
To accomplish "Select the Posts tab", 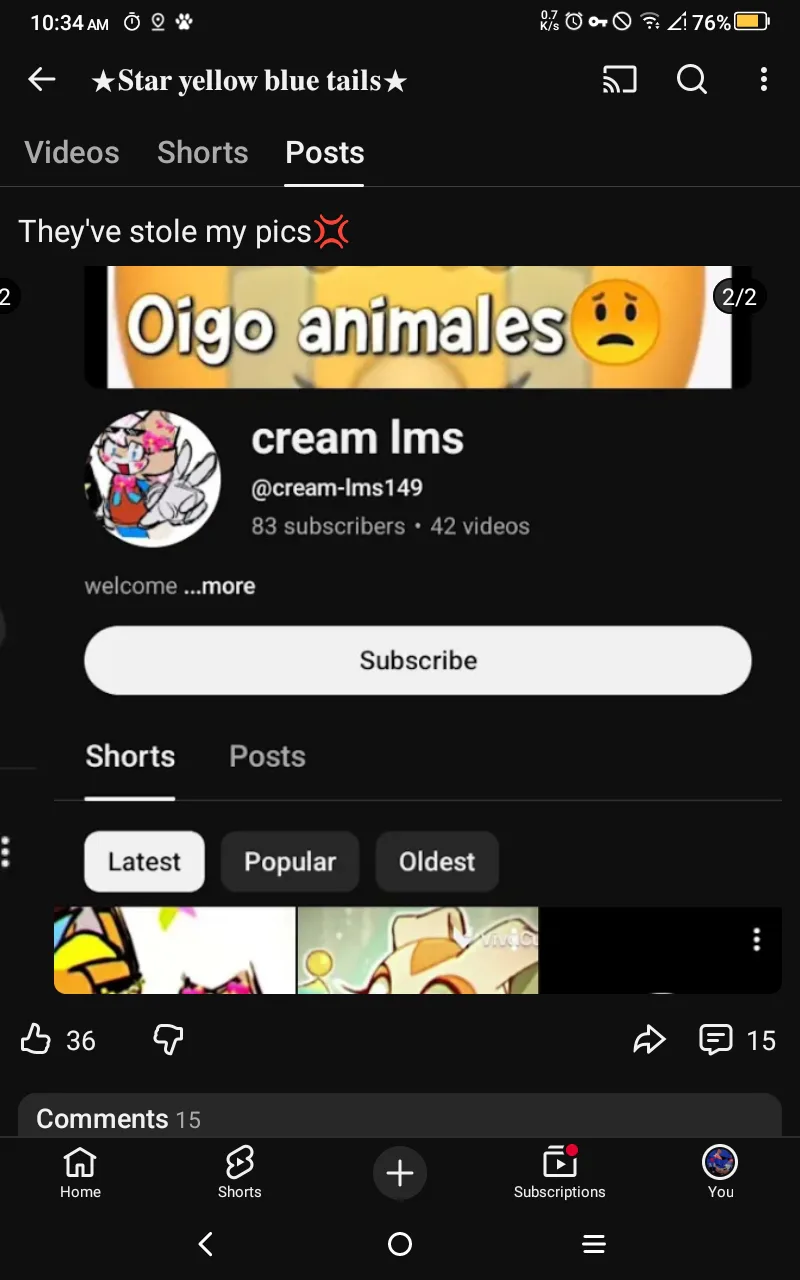I will pyautogui.click(x=325, y=153).
